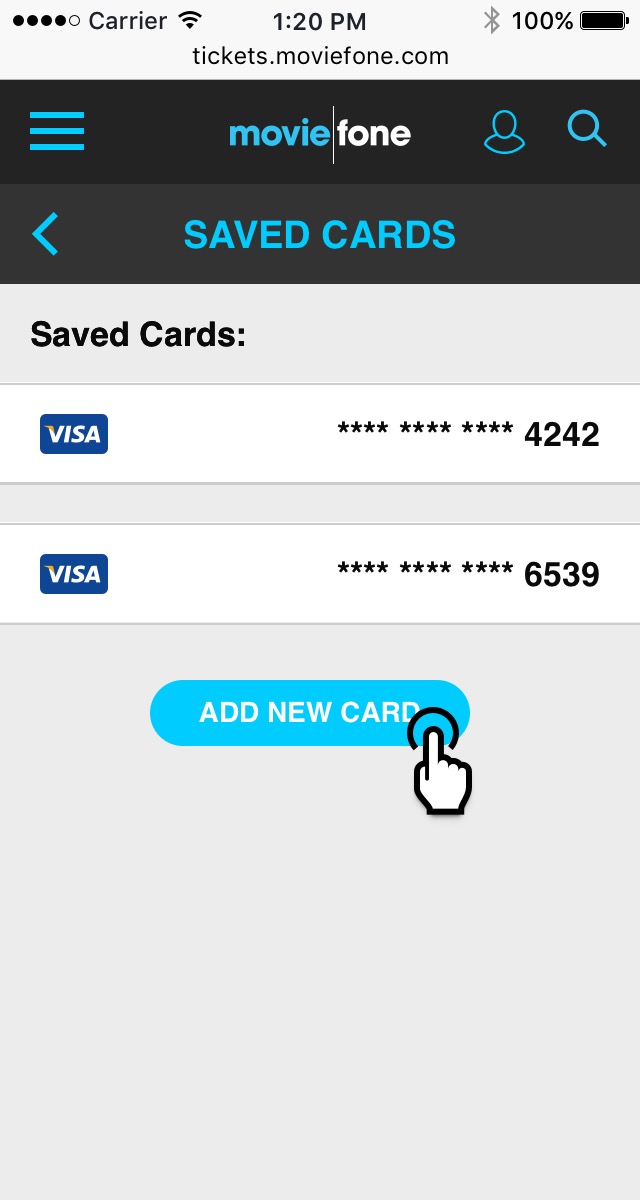The height and width of the screenshot is (1200, 640).
Task: Tap the tickets.moviefone.com address bar
Action: tap(320, 56)
